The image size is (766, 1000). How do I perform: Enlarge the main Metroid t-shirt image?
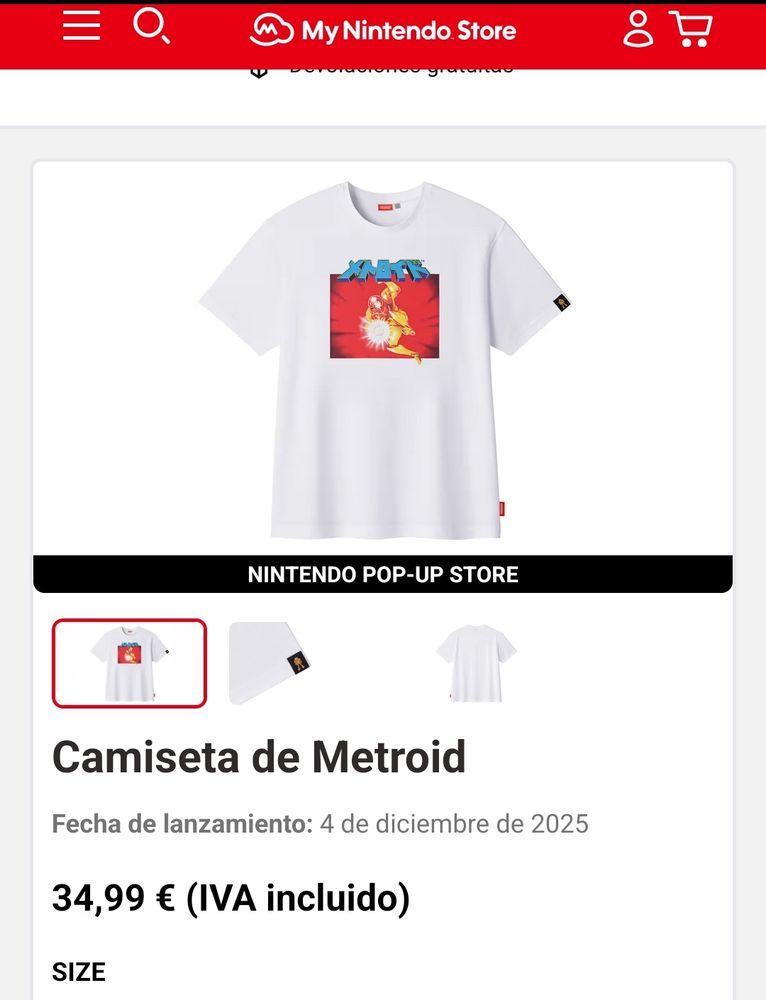pos(383,360)
